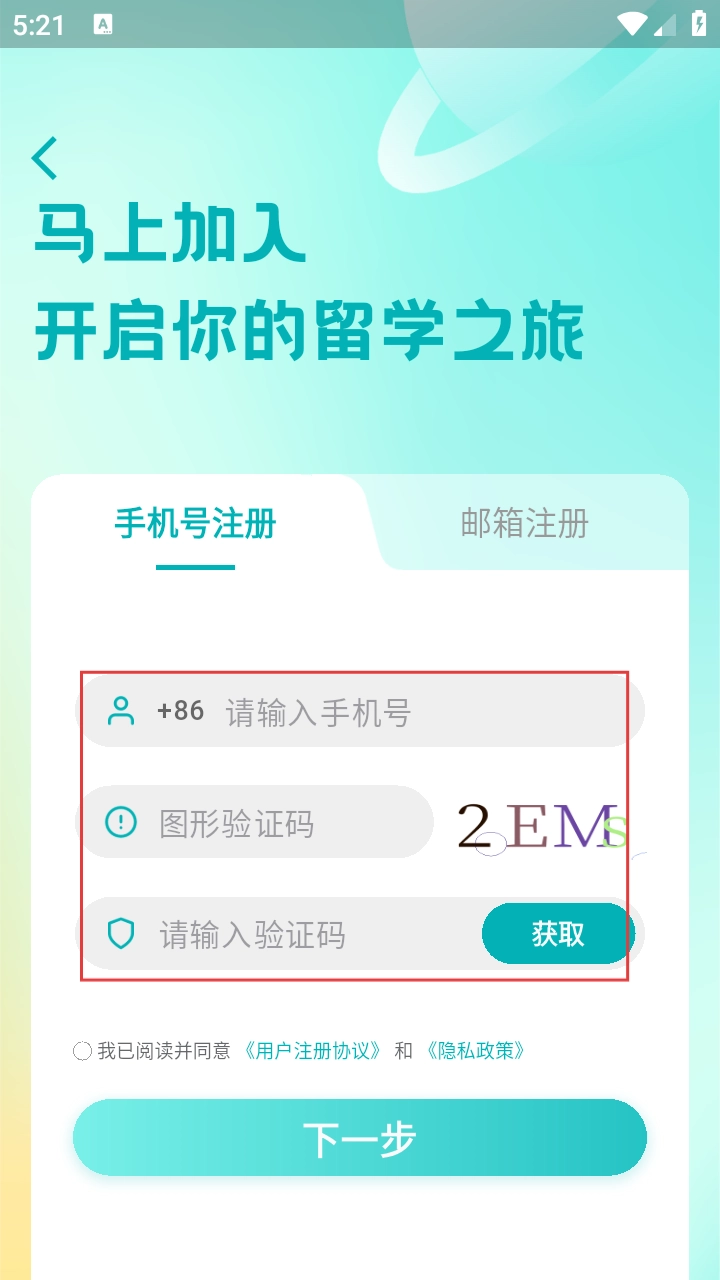The width and height of the screenshot is (720, 1280).
Task: Tap the 请输入验证码 field
Action: point(300,935)
